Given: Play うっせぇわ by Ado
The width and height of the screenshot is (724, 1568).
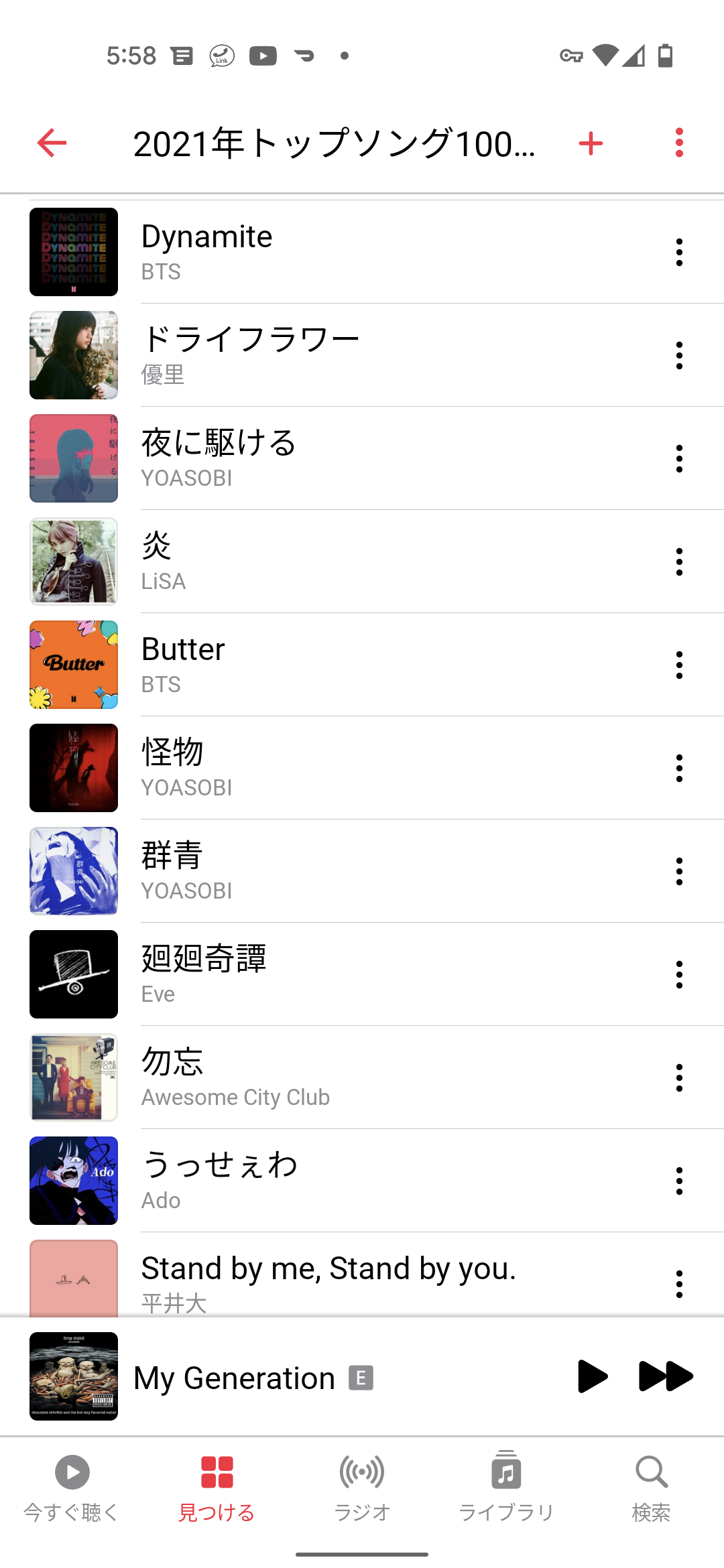Looking at the screenshot, I should pyautogui.click(x=335, y=1181).
